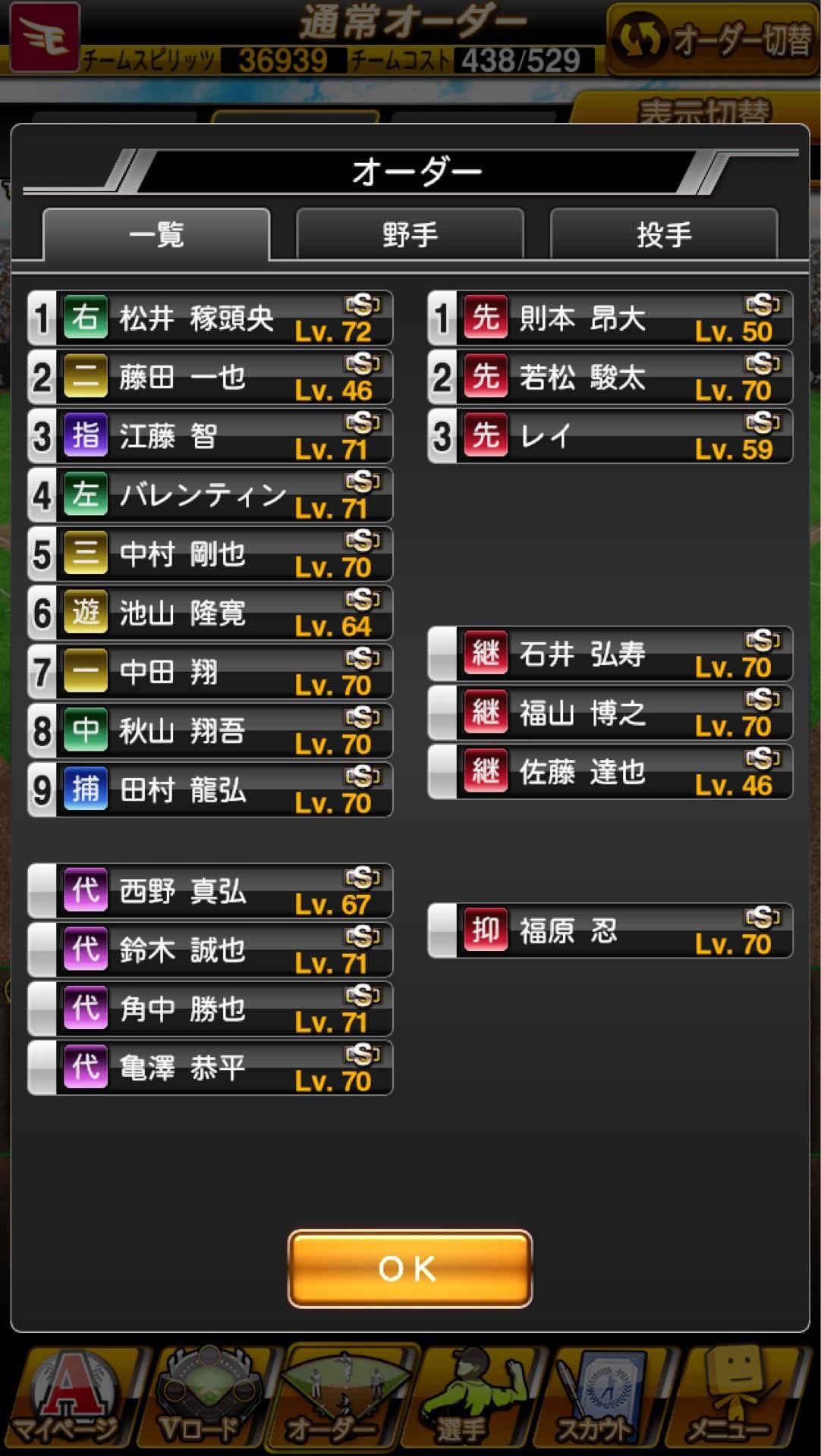Open starting pitcher レイ

(610, 437)
